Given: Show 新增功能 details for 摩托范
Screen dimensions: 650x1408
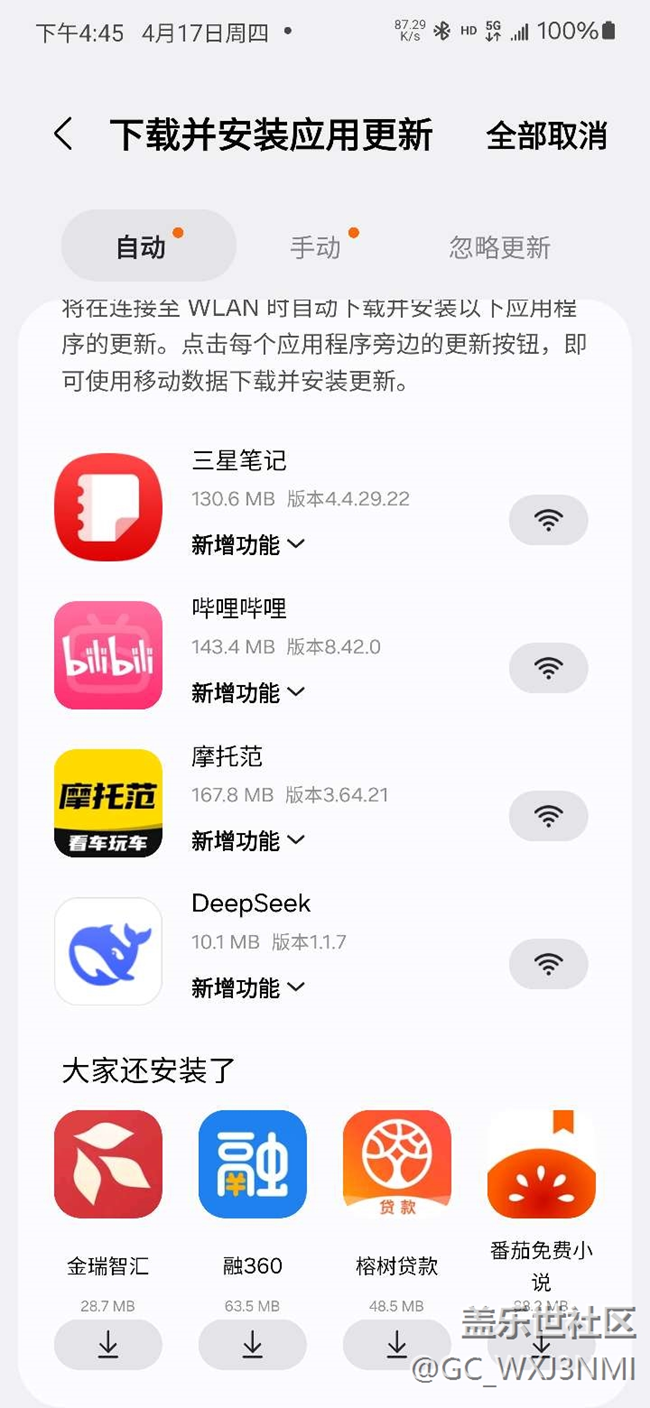Looking at the screenshot, I should (248, 841).
